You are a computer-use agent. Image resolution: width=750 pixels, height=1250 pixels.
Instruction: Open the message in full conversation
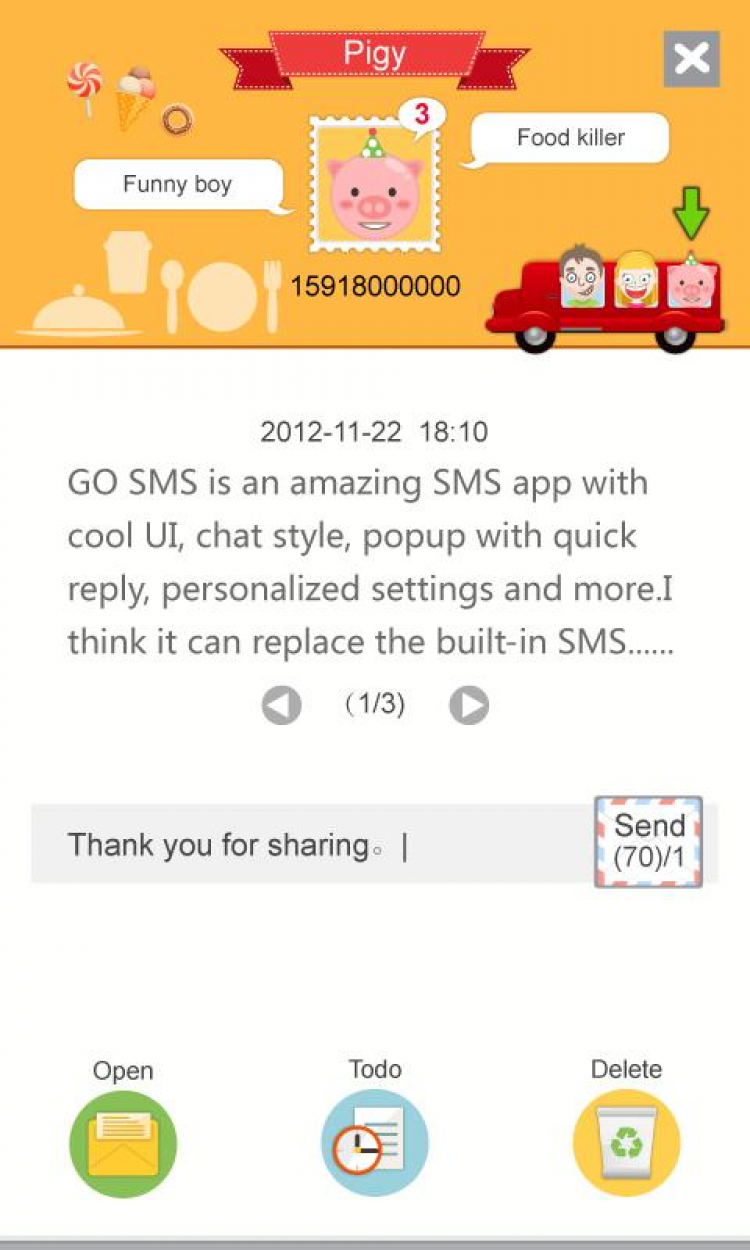[x=123, y=1144]
